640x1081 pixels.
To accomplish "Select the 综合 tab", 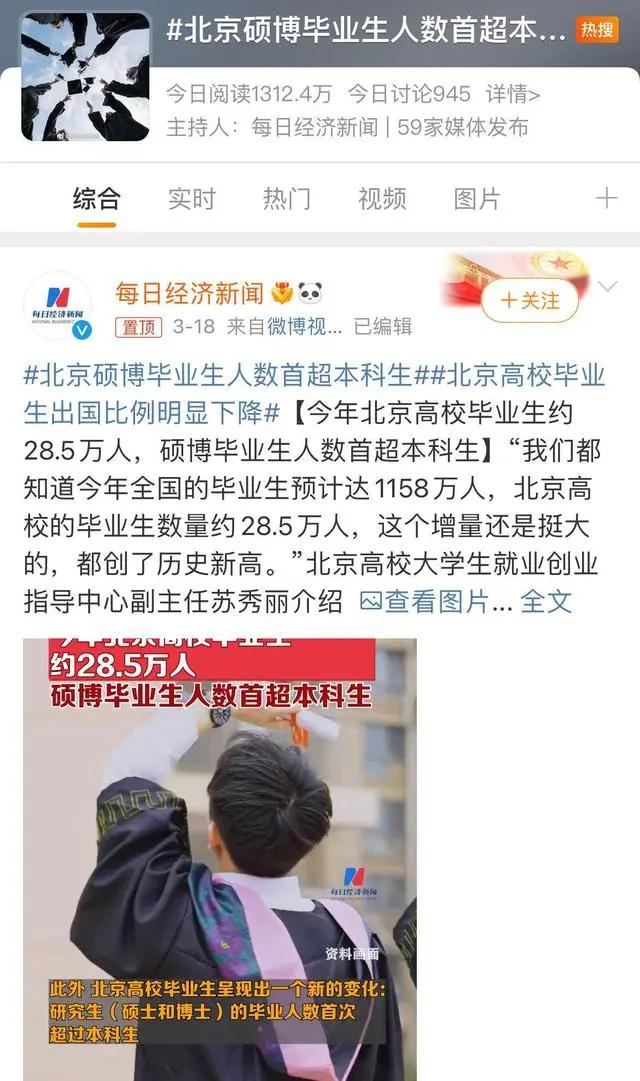I will pos(96,198).
